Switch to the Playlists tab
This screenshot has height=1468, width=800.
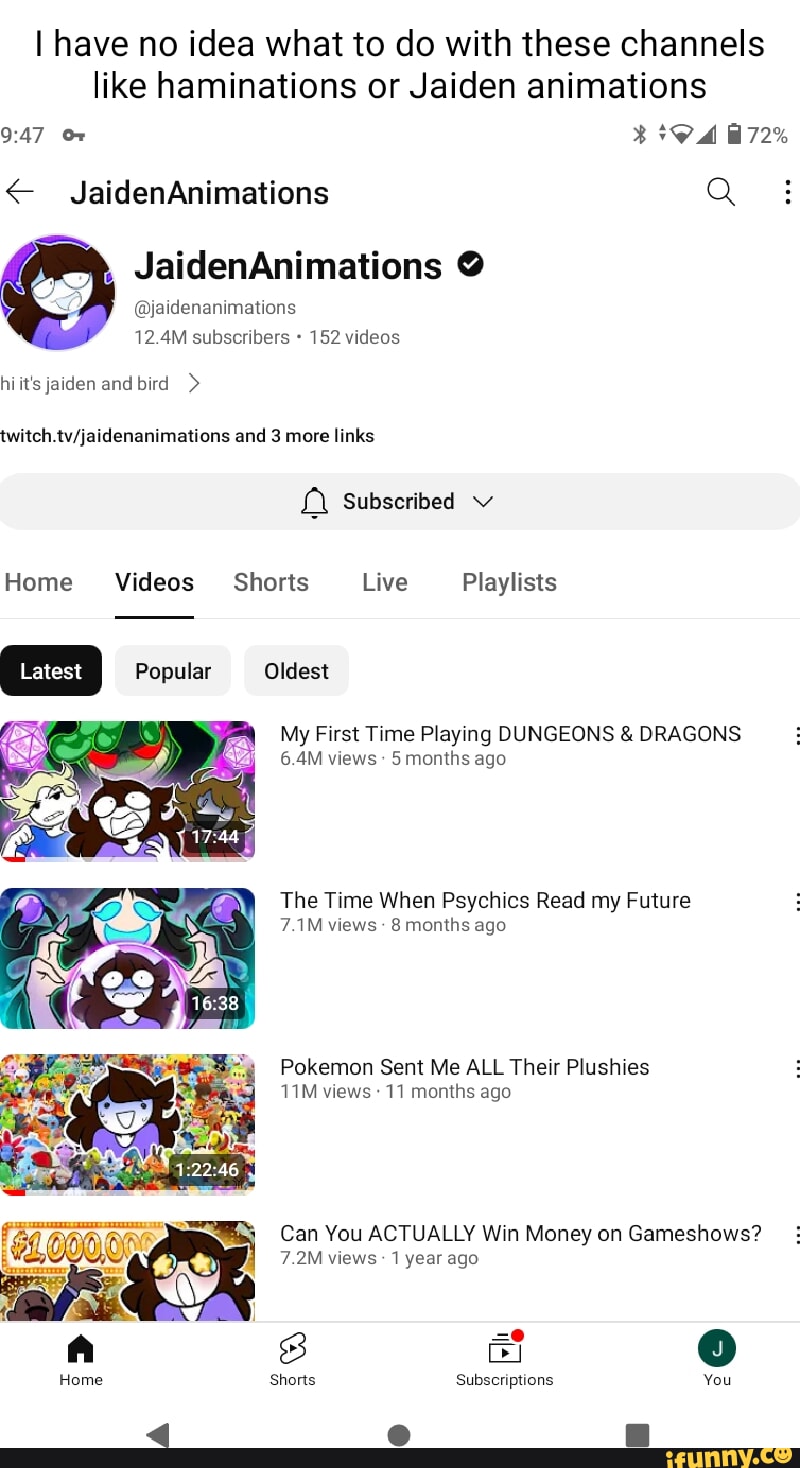tap(509, 582)
